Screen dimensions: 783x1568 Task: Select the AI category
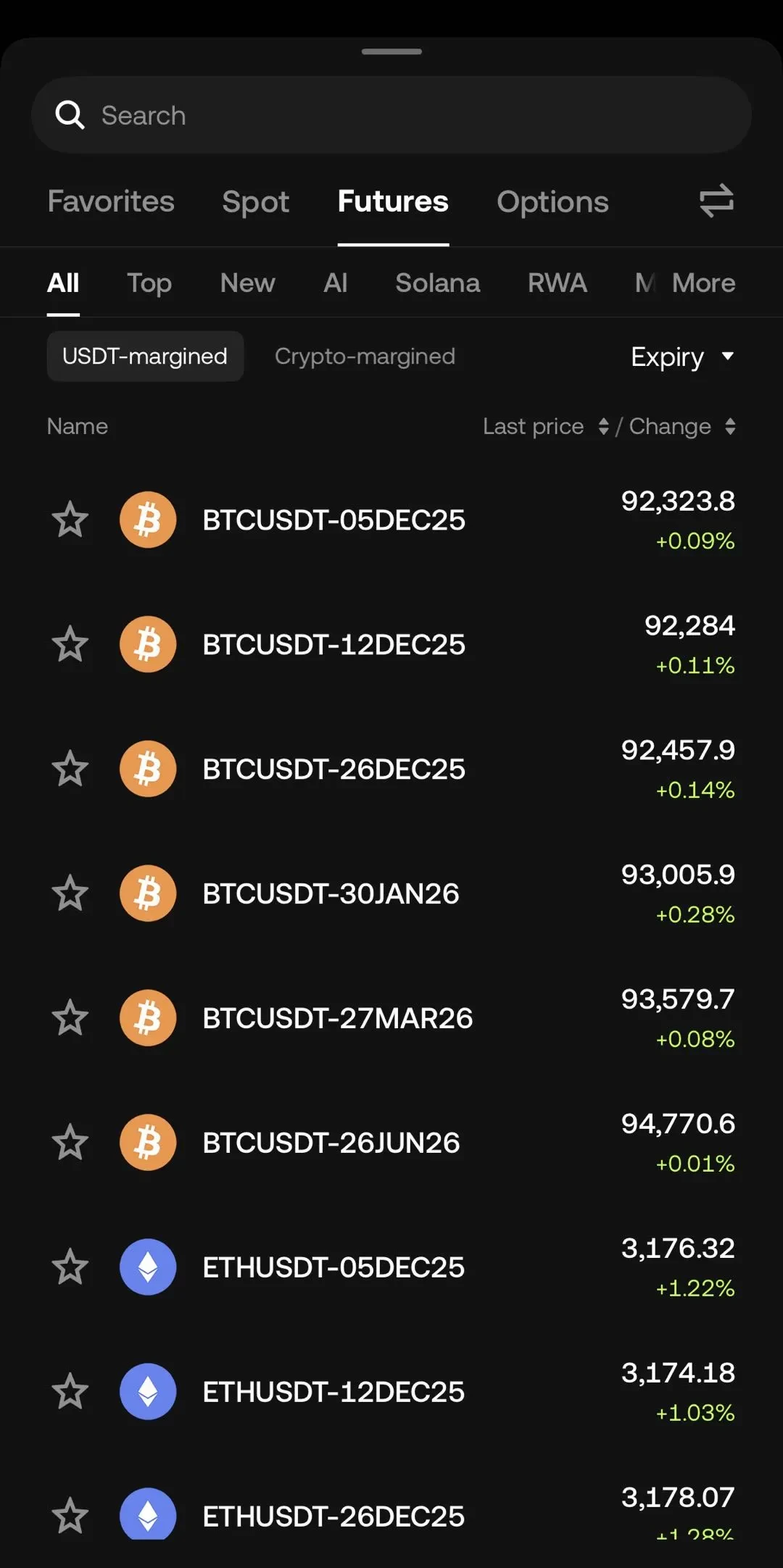[335, 283]
